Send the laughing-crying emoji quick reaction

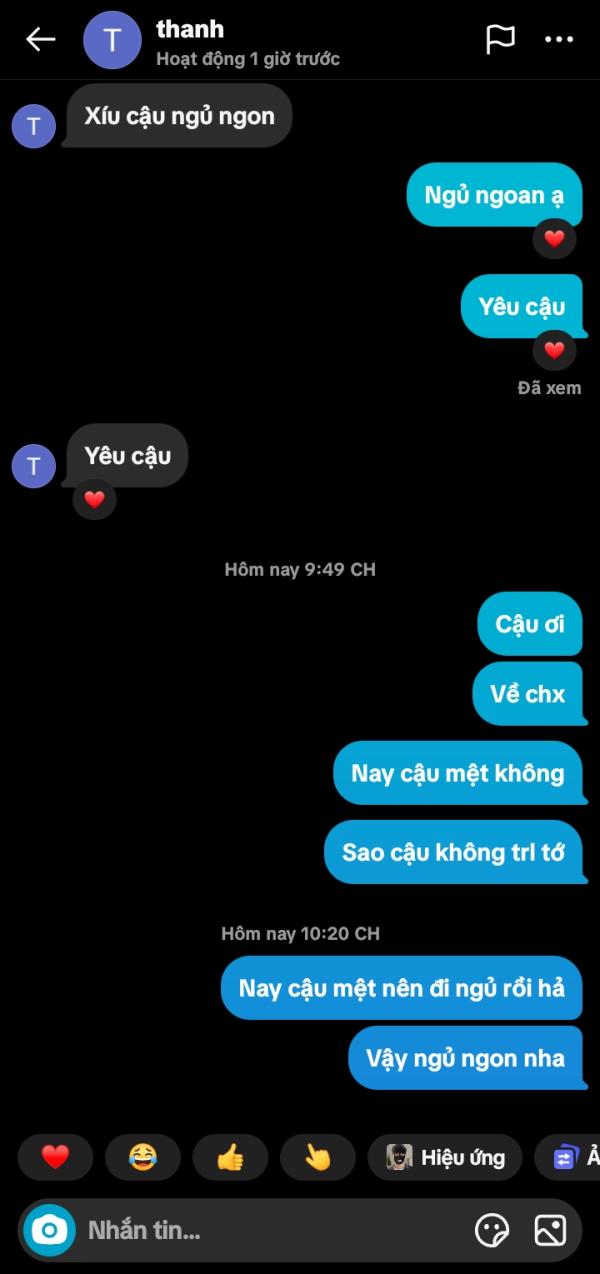tap(143, 1158)
